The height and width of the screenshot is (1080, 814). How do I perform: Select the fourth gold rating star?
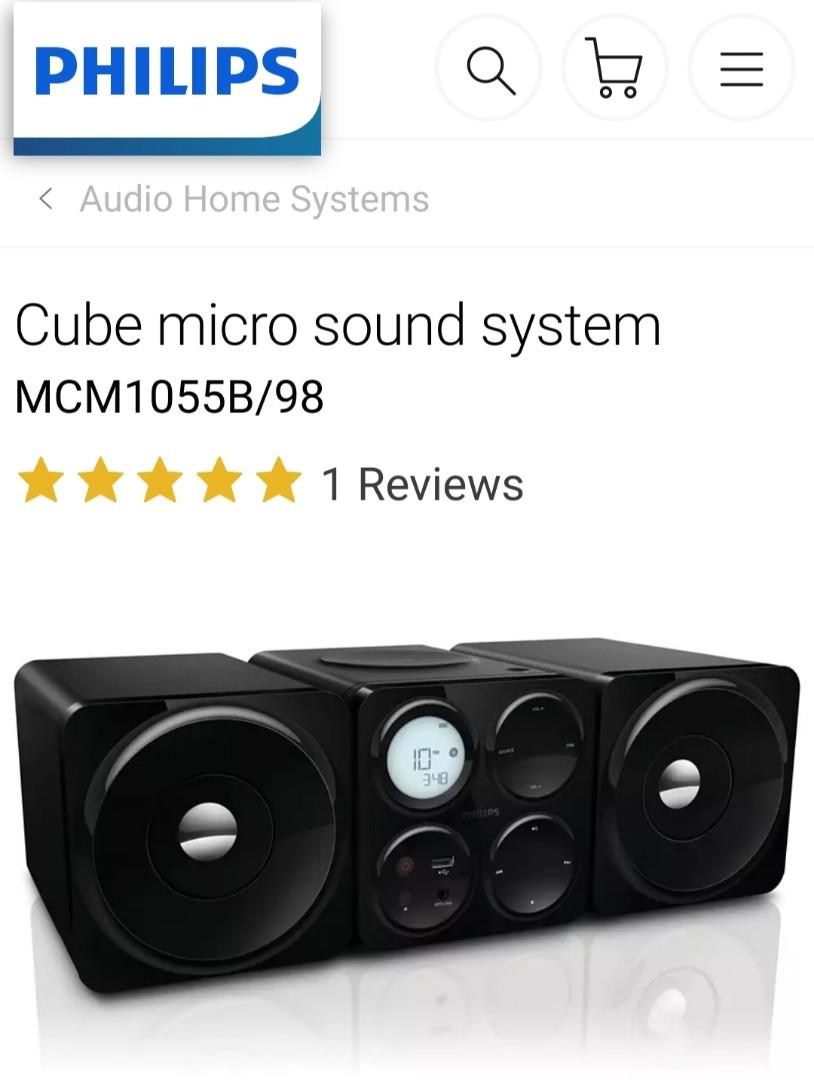[217, 483]
